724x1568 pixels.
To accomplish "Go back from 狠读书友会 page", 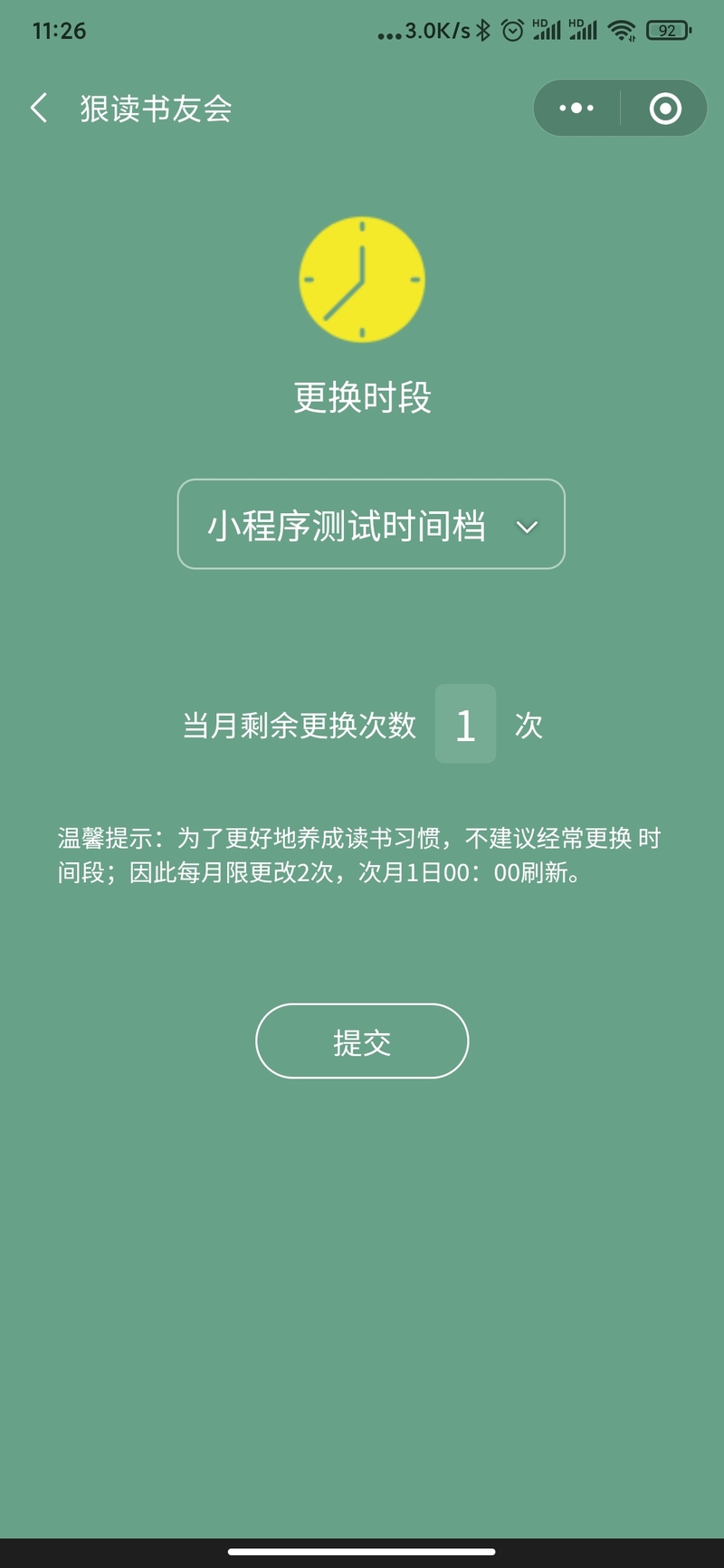I will (39, 109).
